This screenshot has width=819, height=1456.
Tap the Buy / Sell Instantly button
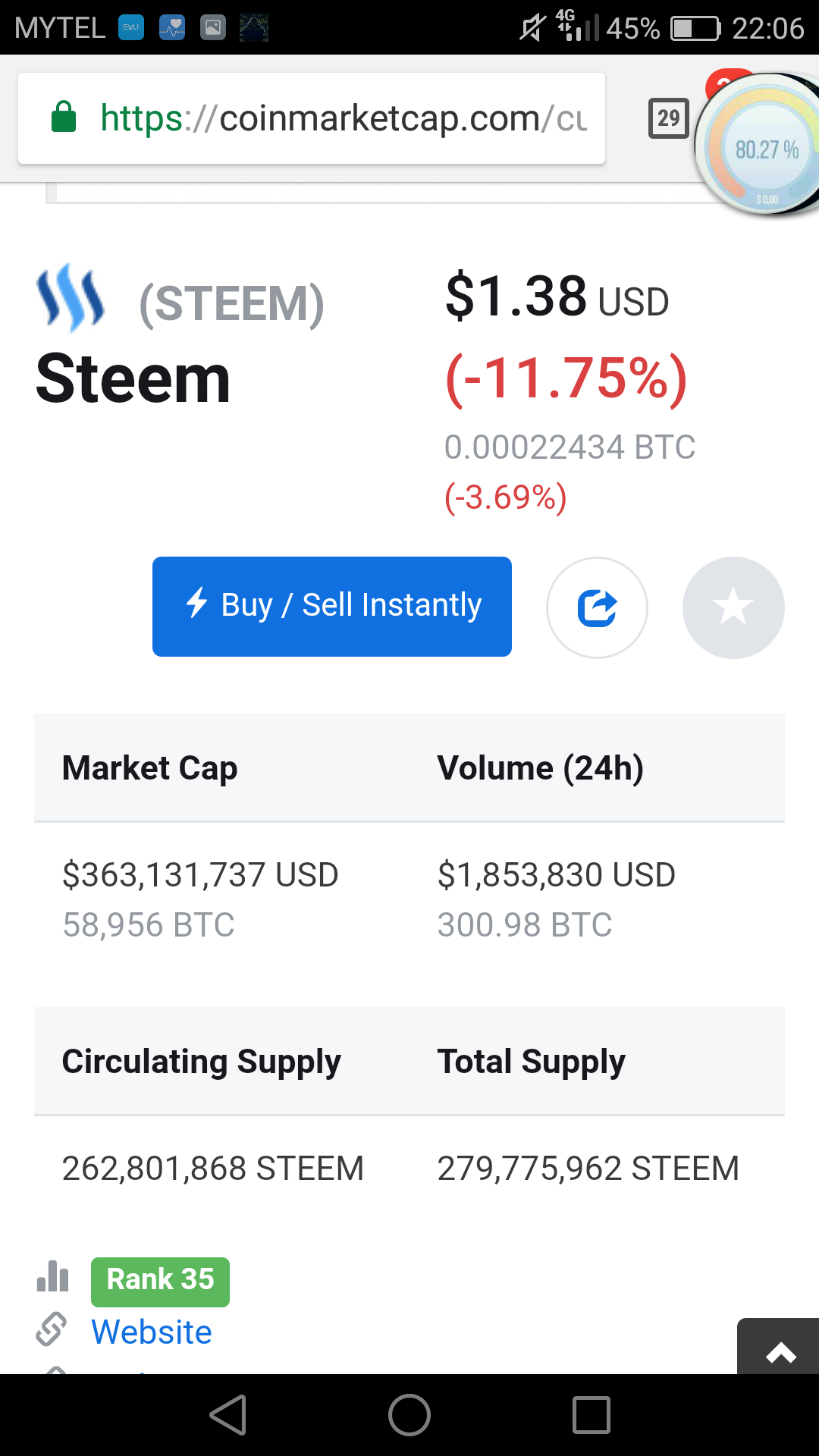click(x=331, y=607)
